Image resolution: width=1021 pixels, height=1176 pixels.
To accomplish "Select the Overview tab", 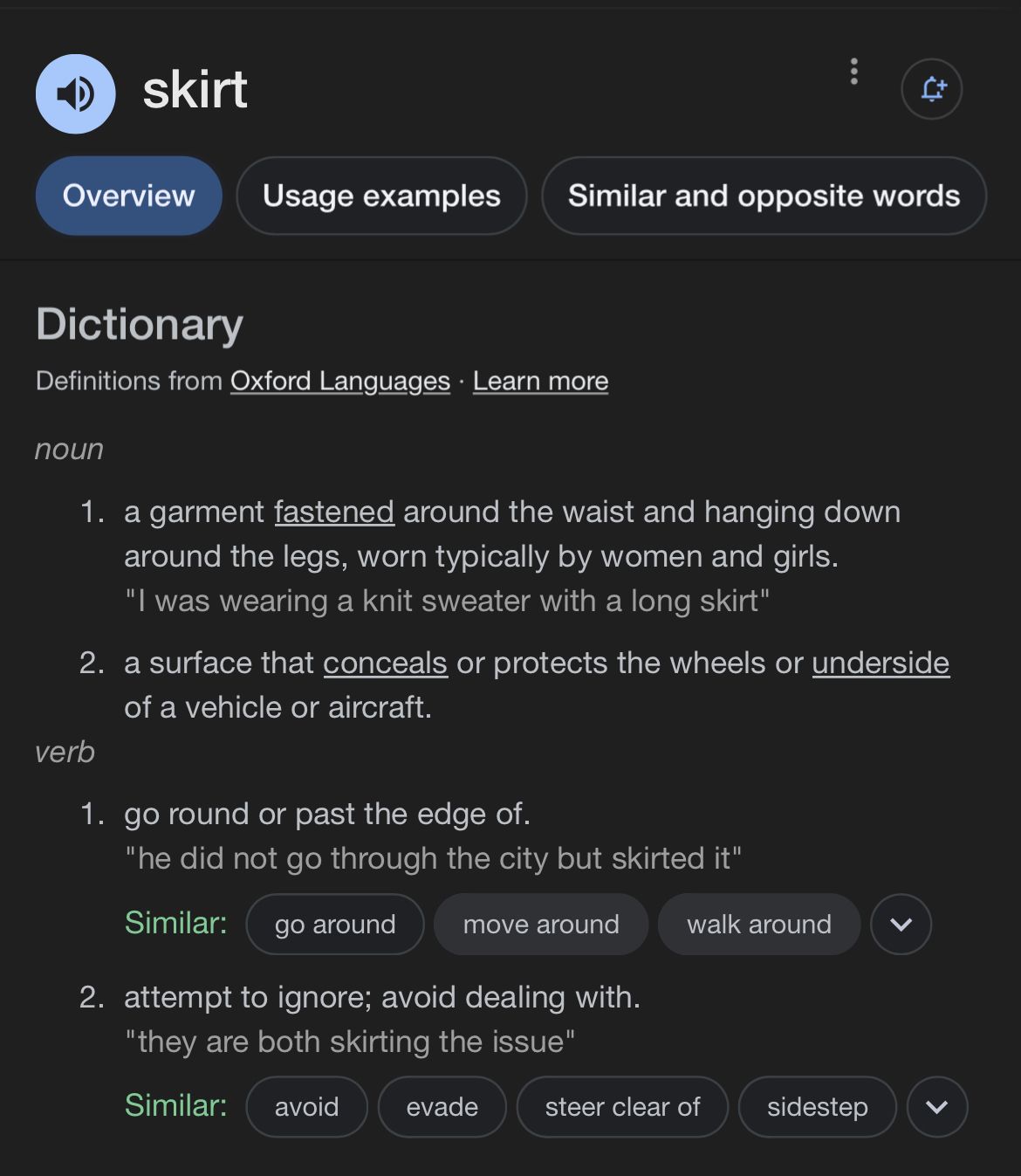I will click(128, 196).
